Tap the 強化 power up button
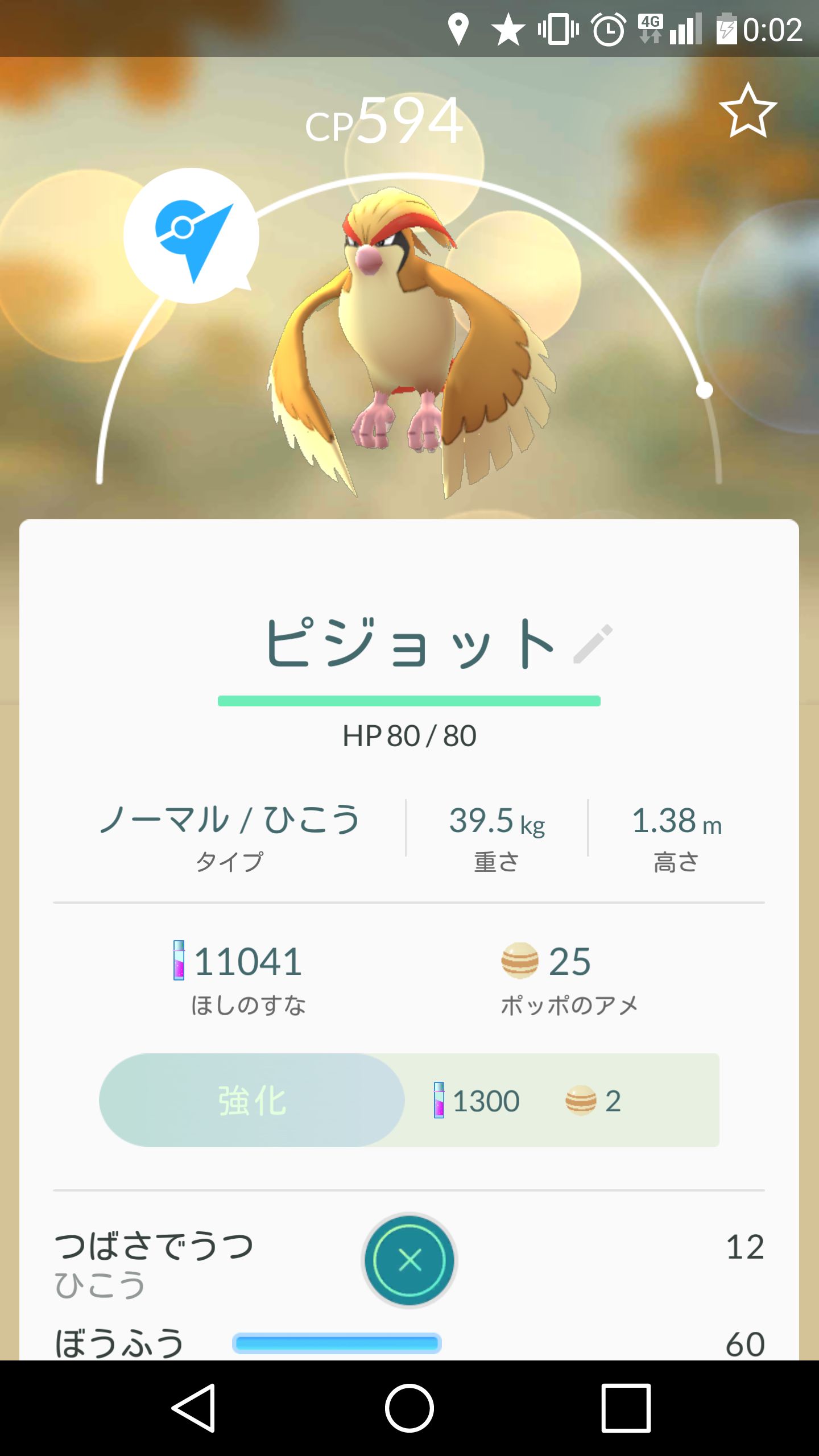Viewport: 819px width, 1456px height. tap(252, 1100)
